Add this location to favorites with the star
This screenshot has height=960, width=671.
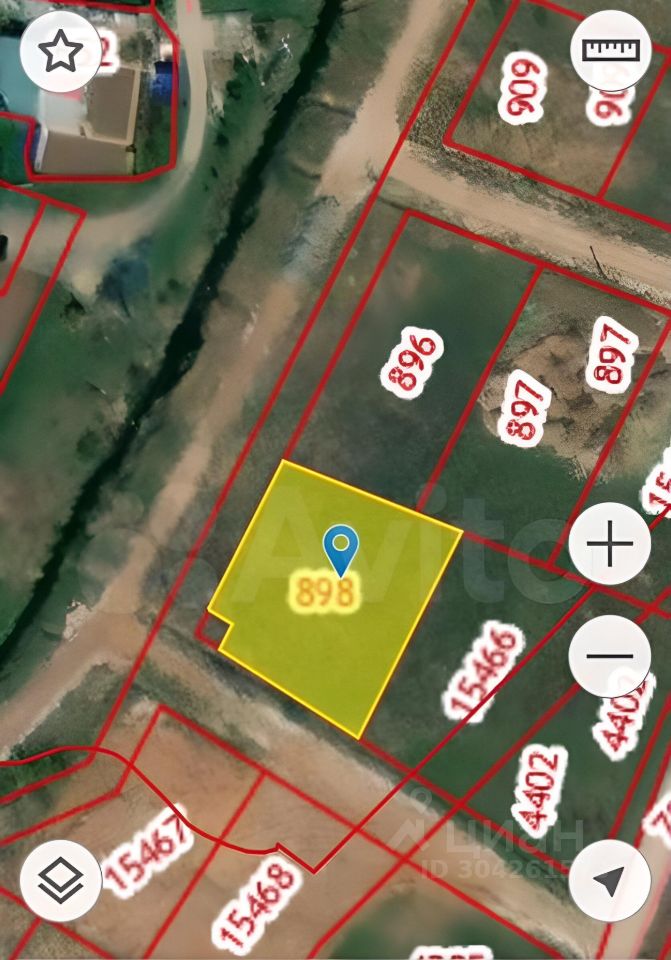[61, 52]
